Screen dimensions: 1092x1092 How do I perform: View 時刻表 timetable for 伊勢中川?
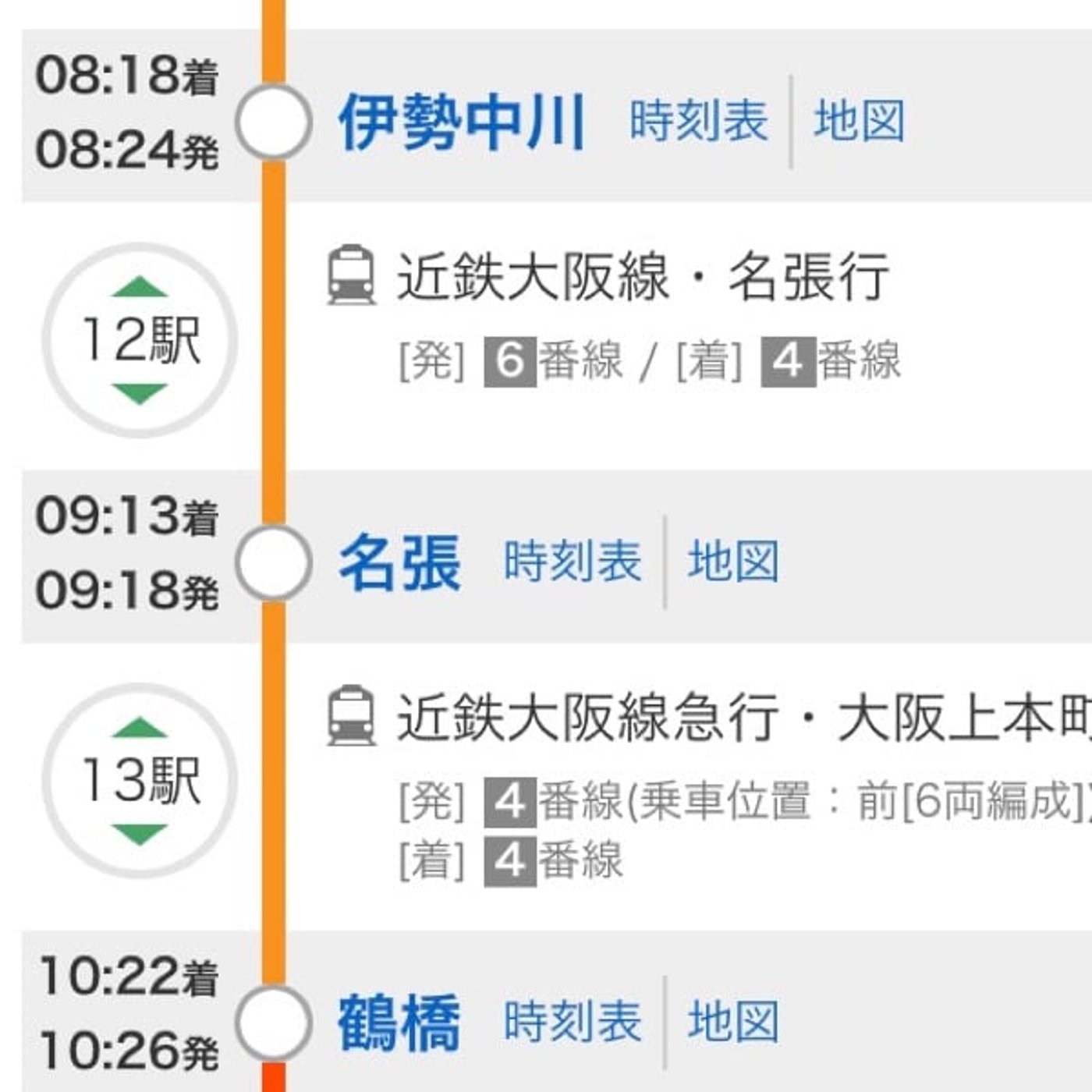699,122
